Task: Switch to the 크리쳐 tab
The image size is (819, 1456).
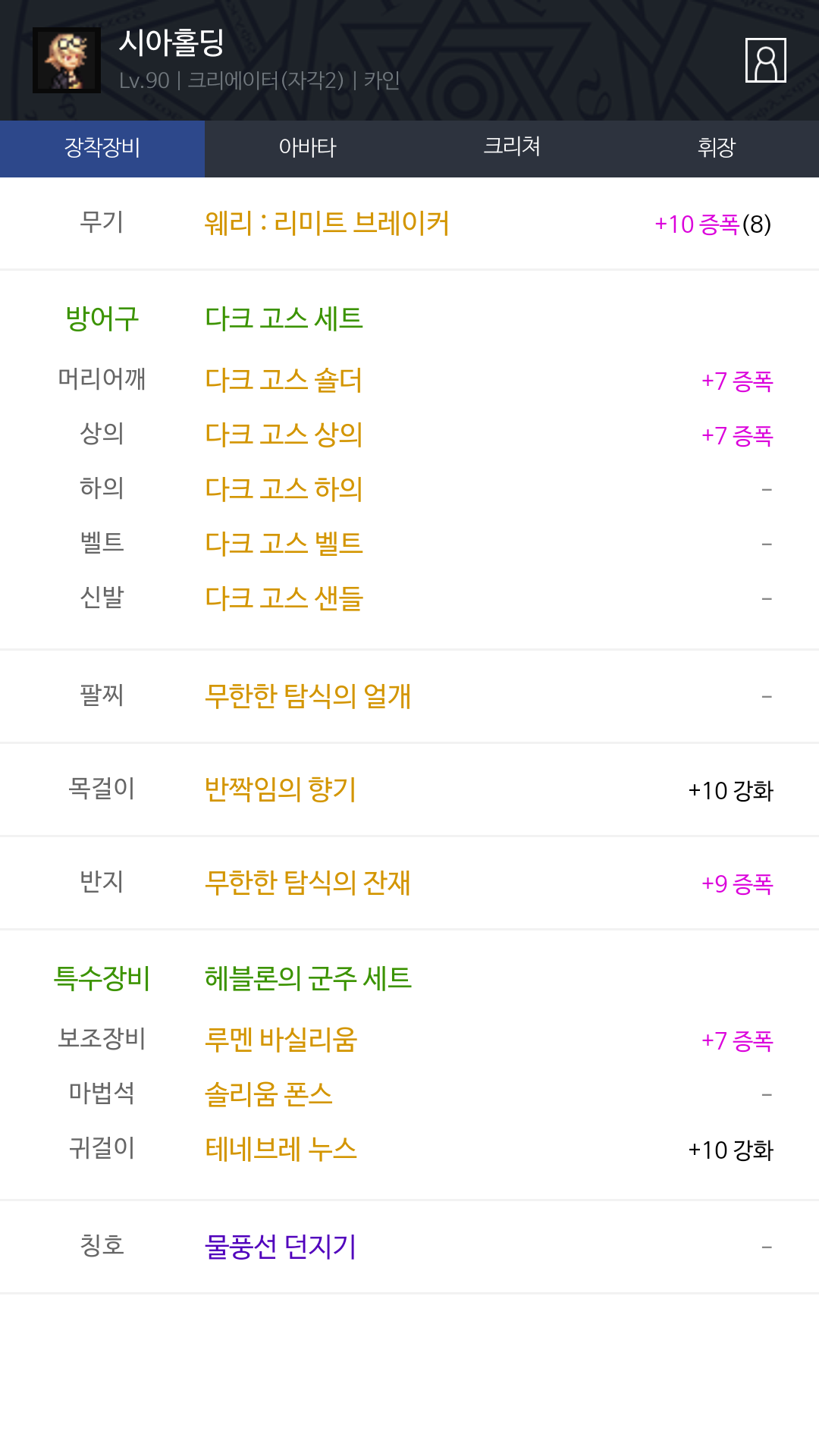Action: [512, 148]
